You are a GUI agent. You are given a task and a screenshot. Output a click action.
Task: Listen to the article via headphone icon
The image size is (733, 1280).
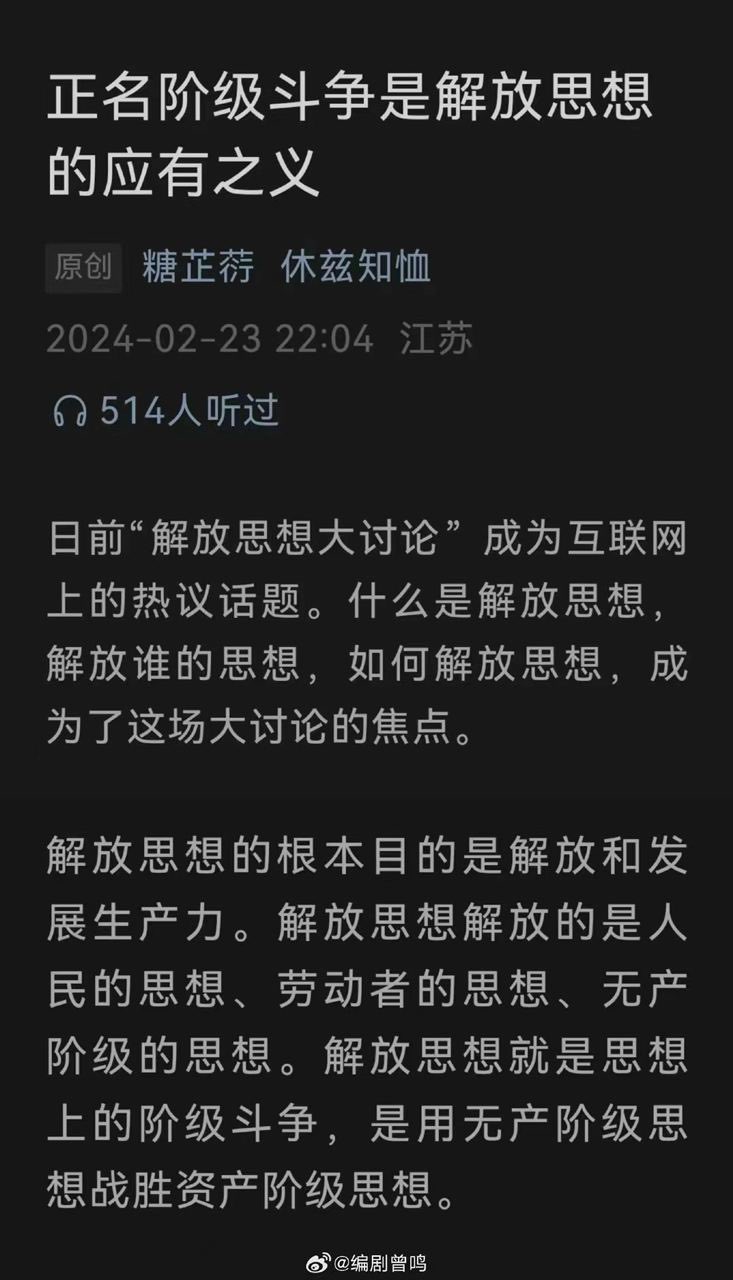(70, 412)
